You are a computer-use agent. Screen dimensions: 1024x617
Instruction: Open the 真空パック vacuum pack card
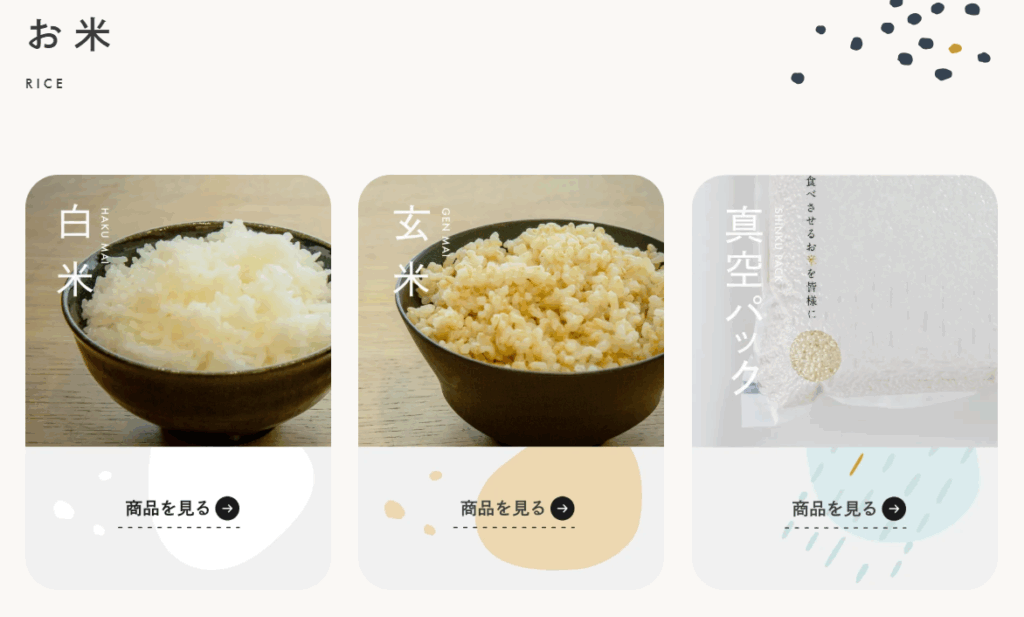pos(844,310)
